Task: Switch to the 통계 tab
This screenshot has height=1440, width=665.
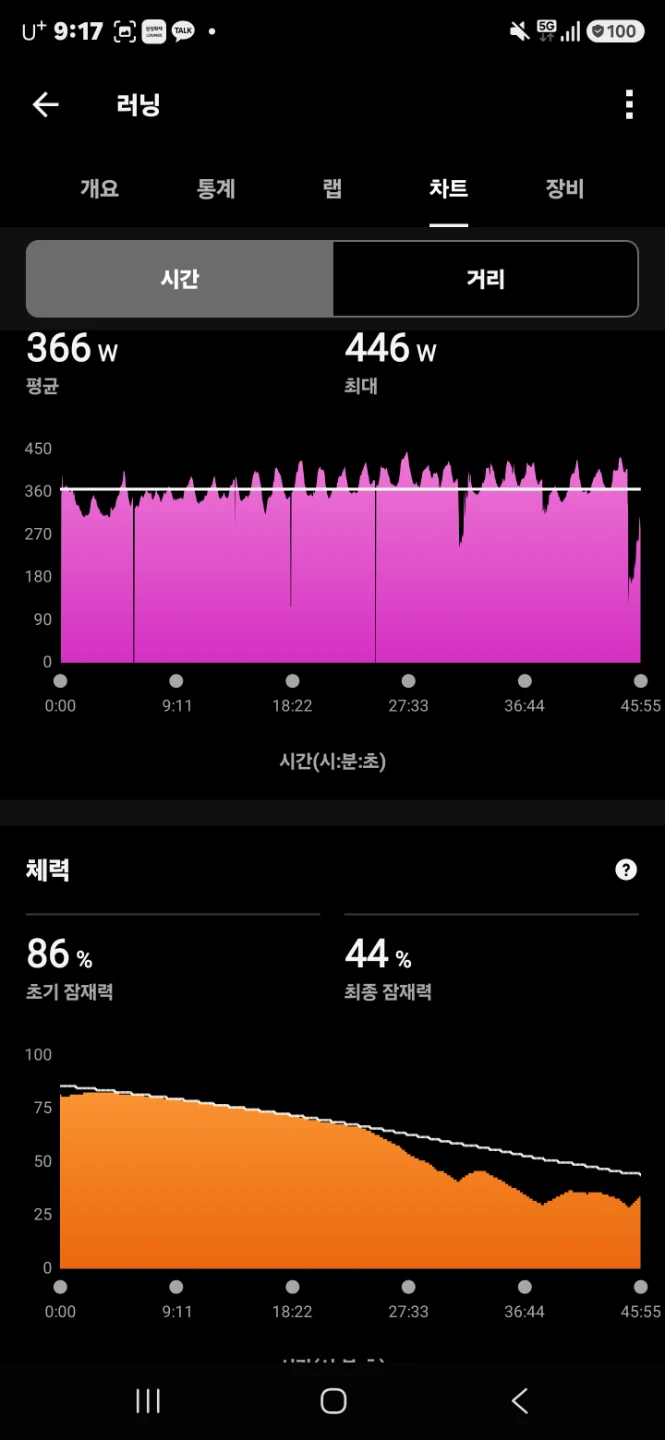Action: [x=216, y=188]
